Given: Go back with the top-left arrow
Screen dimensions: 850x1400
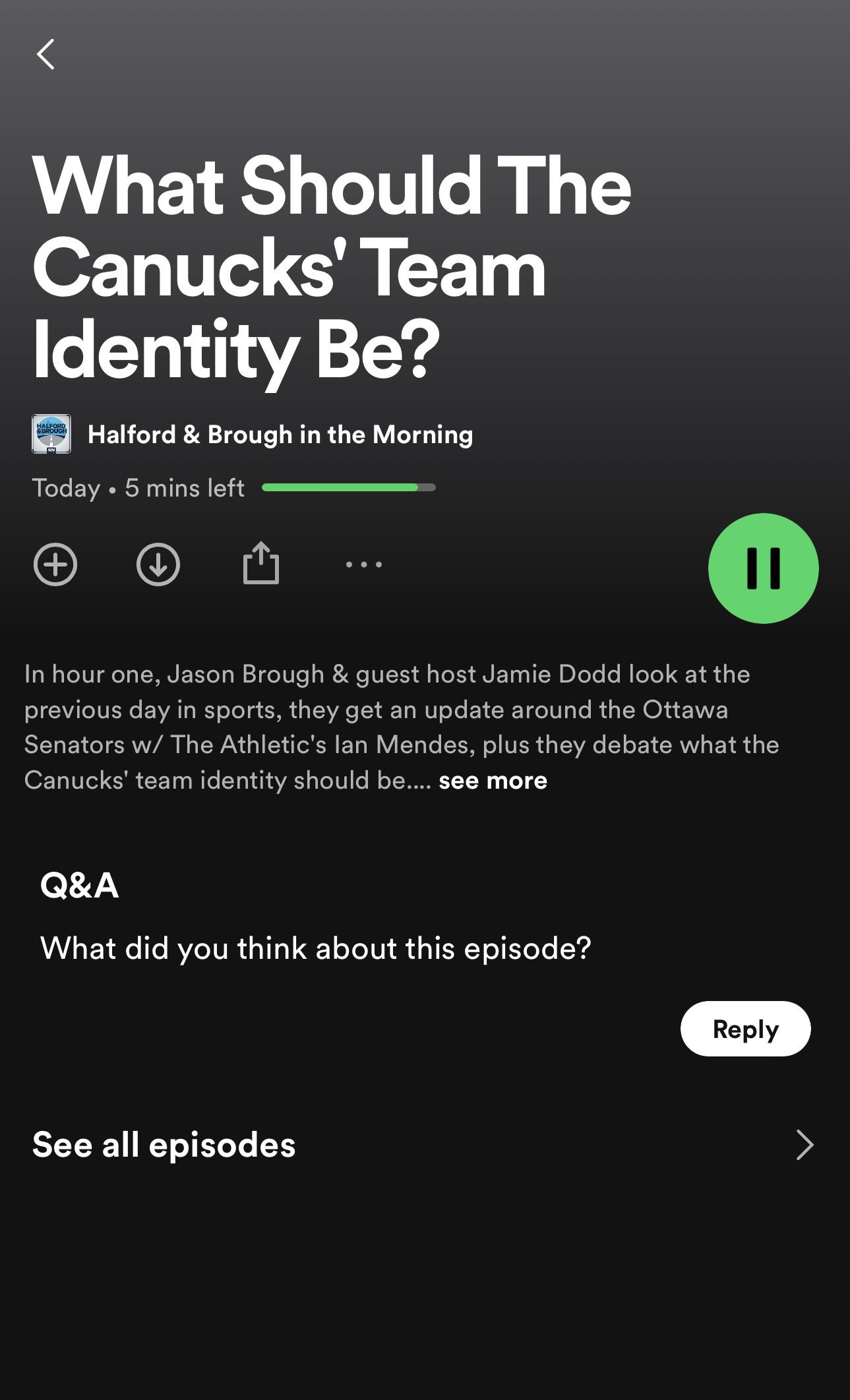Looking at the screenshot, I should (46, 54).
